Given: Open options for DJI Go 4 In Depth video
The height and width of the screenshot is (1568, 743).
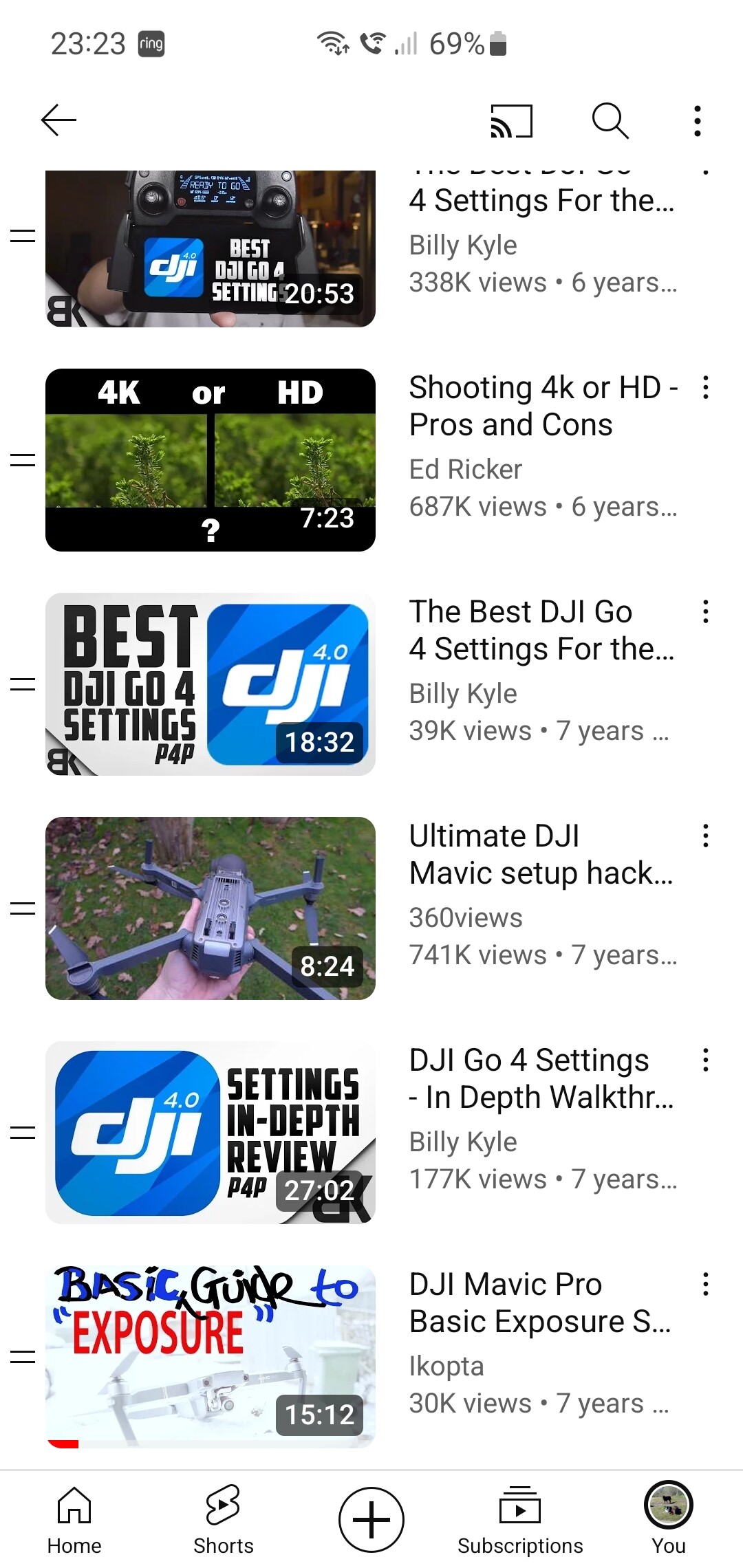Looking at the screenshot, I should 705,1060.
